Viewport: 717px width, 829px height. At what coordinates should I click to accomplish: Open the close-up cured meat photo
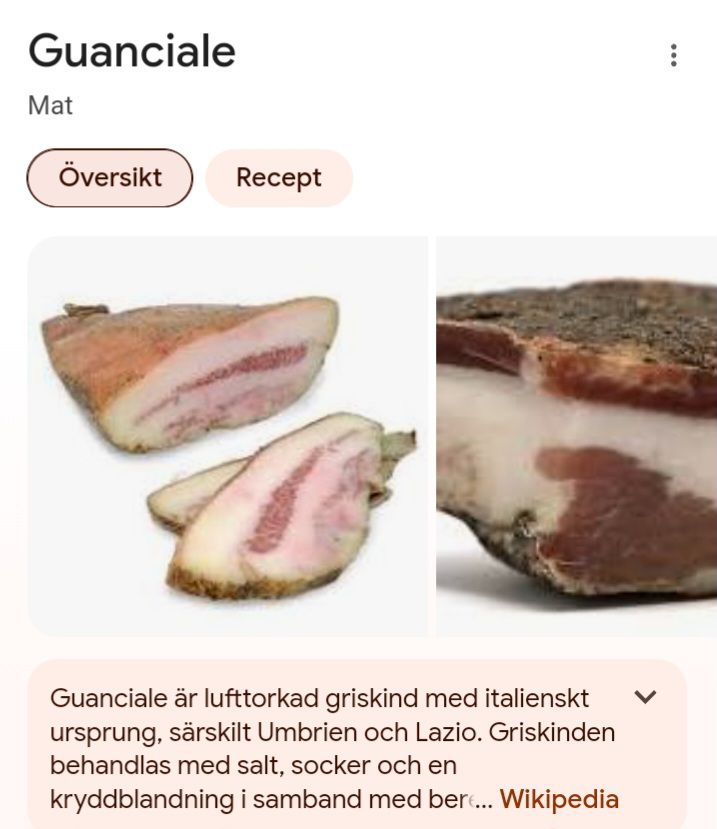pyautogui.click(x=577, y=436)
